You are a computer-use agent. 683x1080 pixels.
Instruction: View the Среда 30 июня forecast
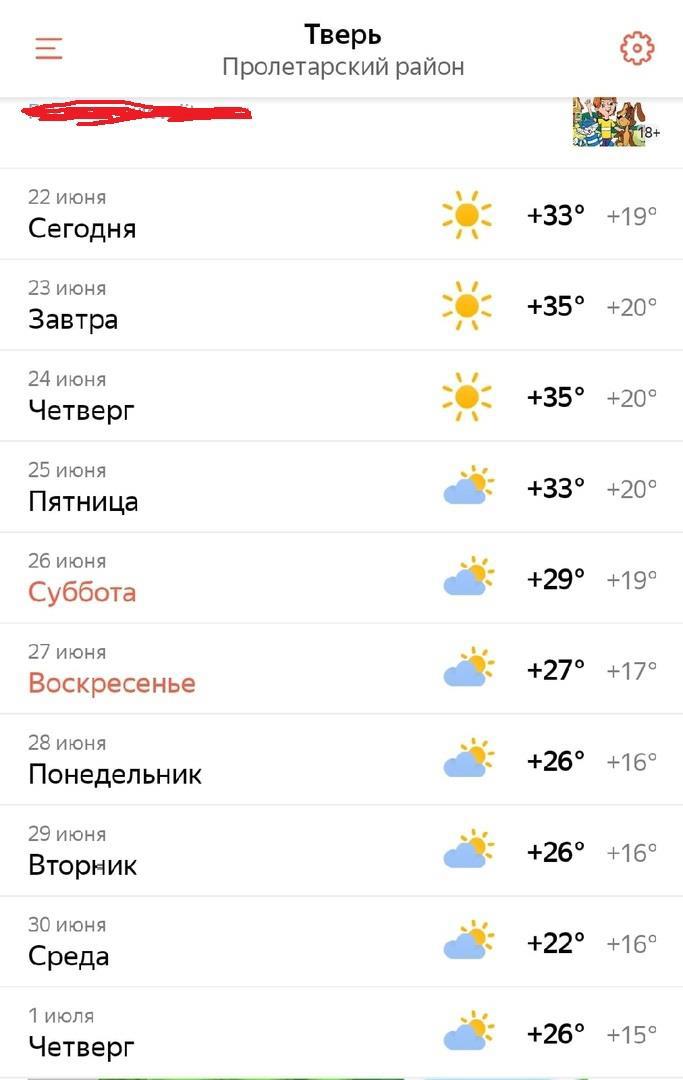(340, 942)
